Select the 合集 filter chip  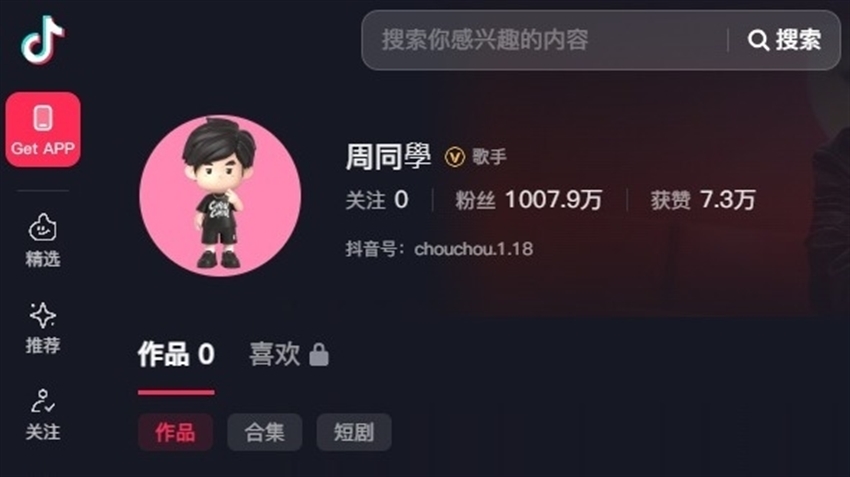click(264, 432)
